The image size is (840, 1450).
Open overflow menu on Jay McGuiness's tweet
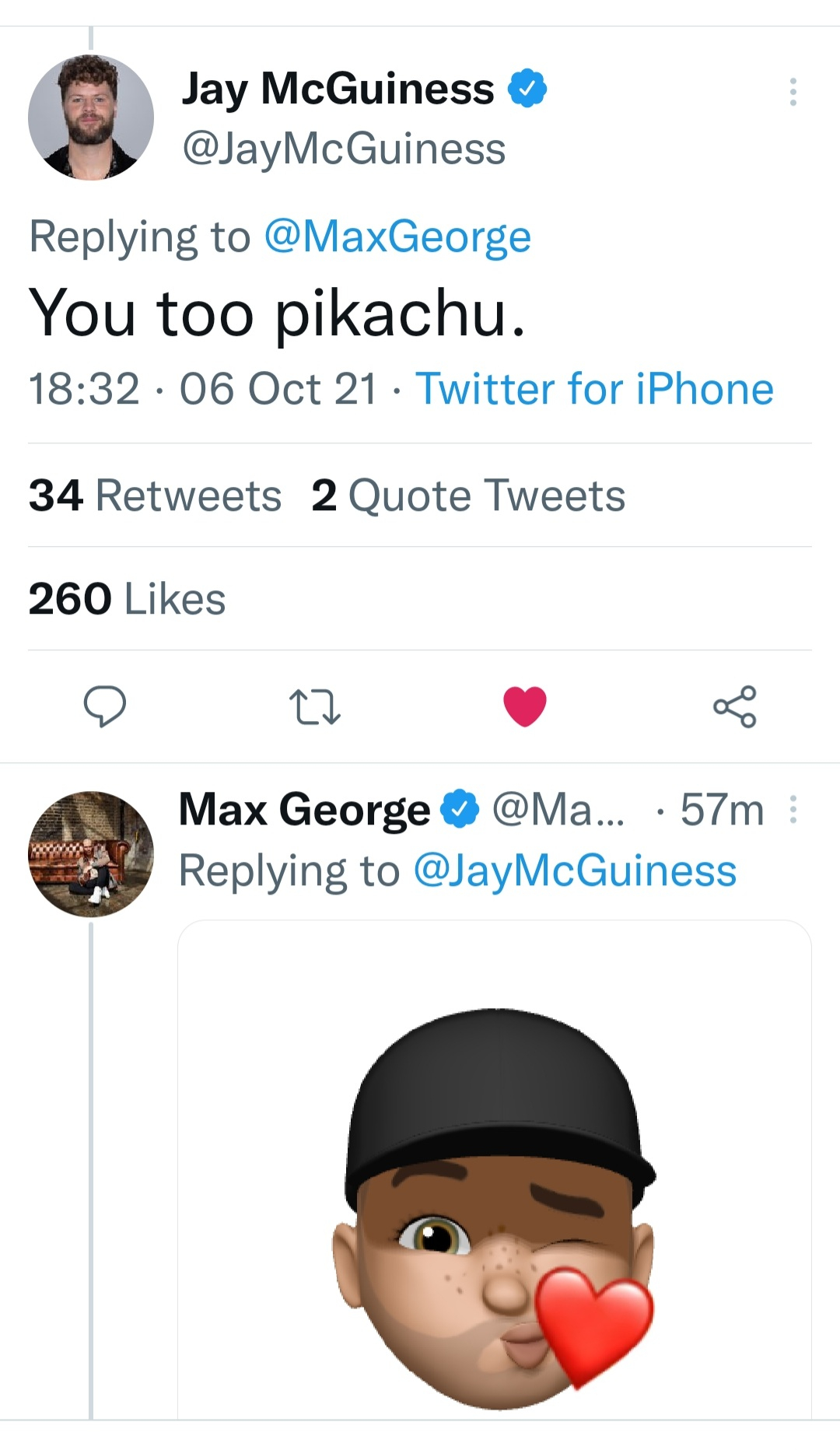793,92
